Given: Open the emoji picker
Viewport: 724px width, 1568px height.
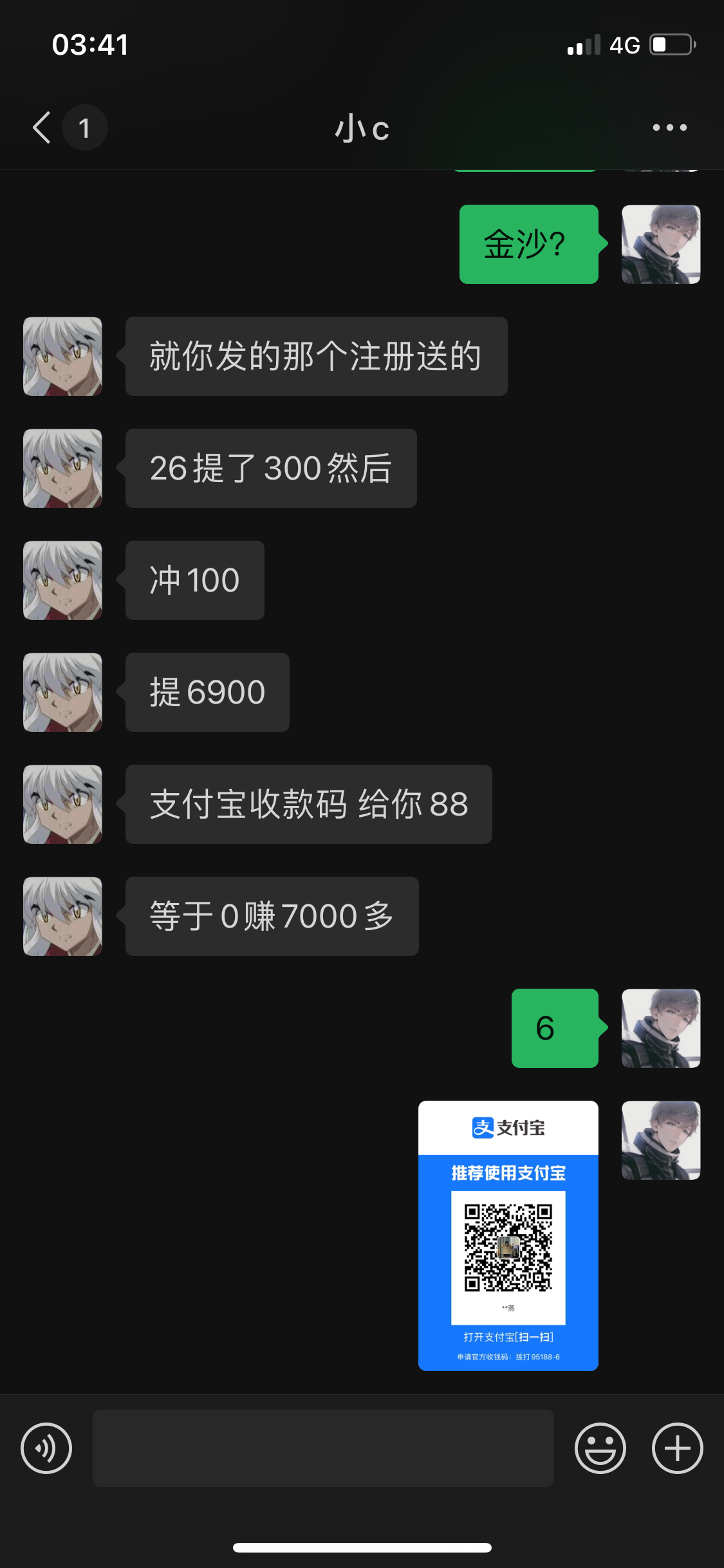Looking at the screenshot, I should [600, 1448].
